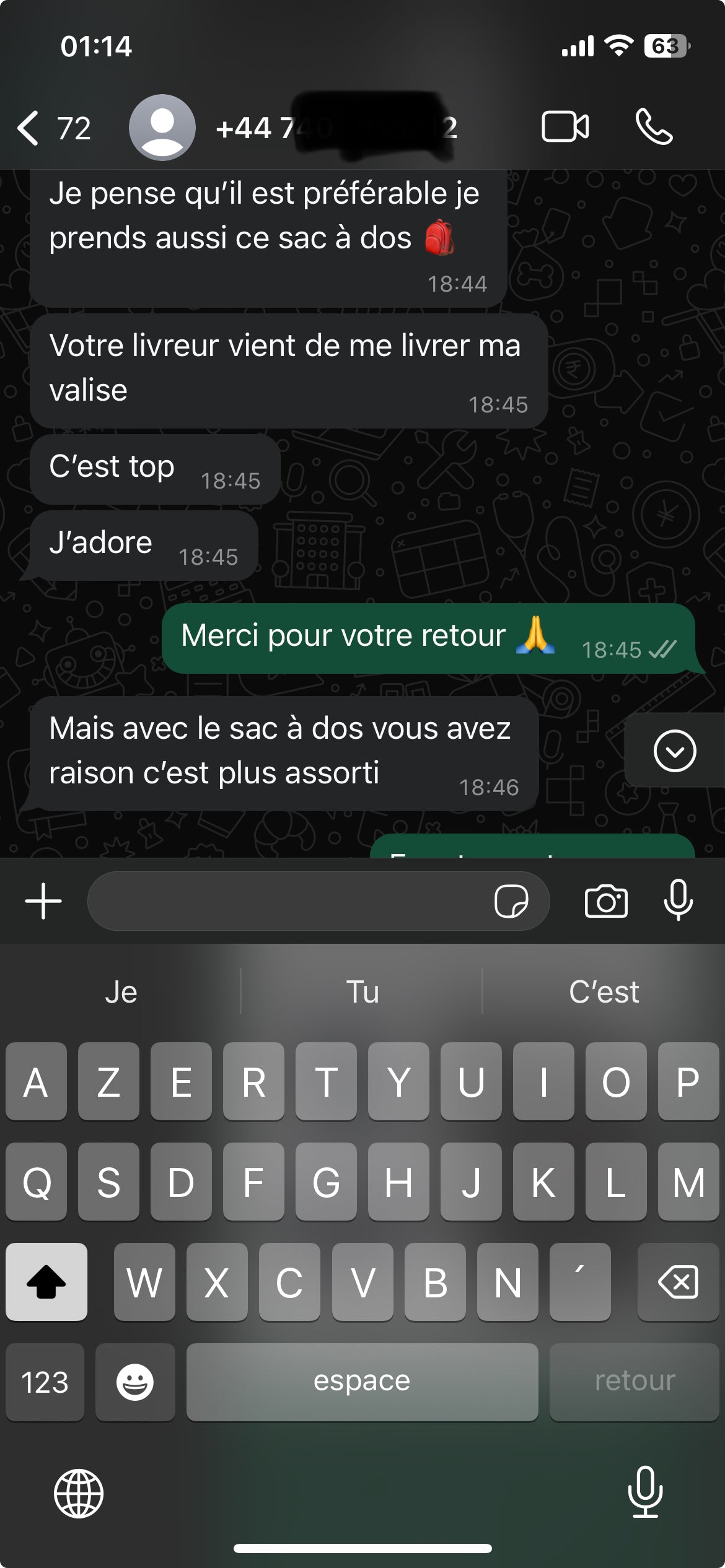Open the contact's profile picture
725x1568 pixels.
(162, 128)
